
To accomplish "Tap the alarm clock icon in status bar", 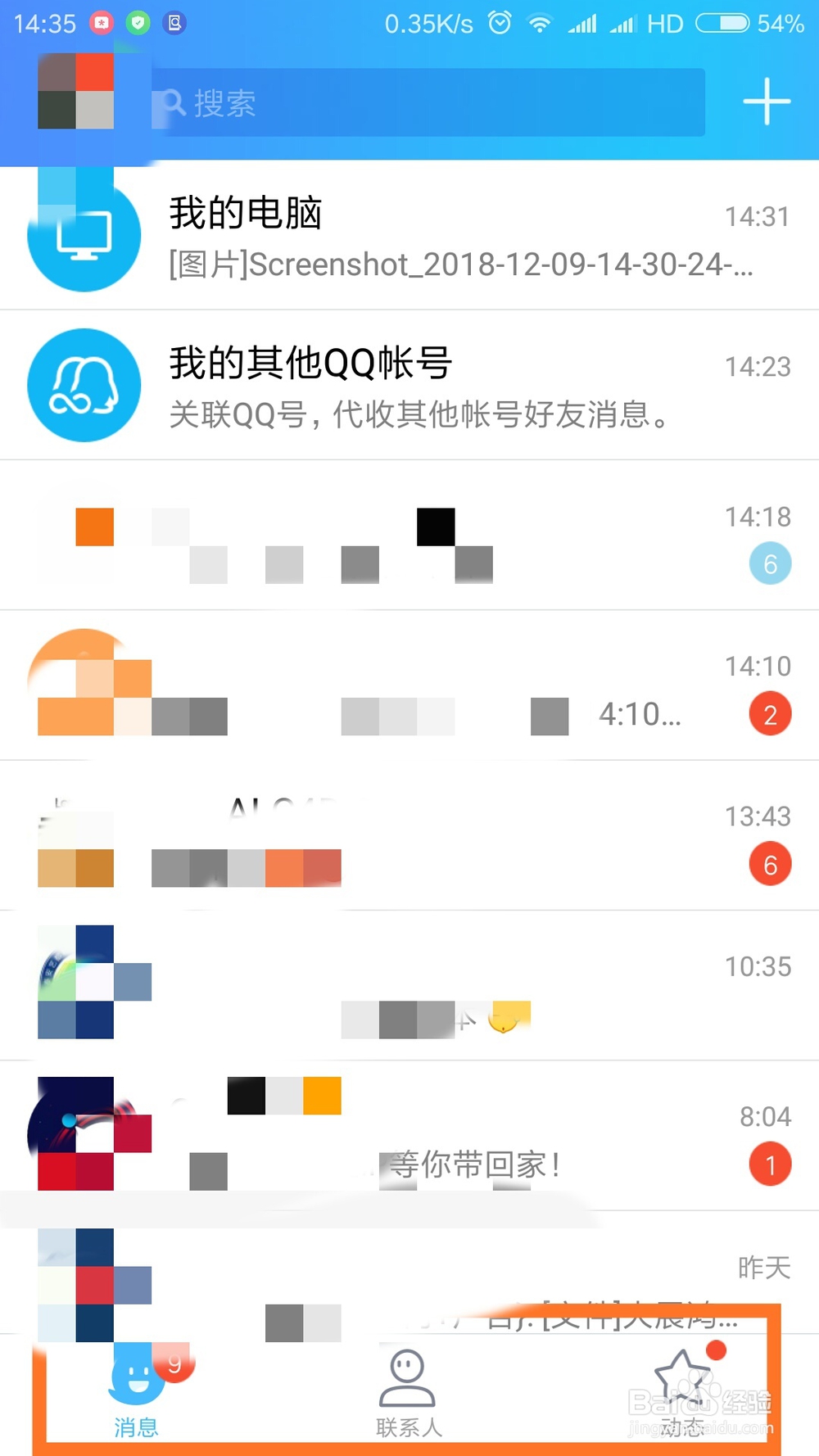I will [x=500, y=23].
